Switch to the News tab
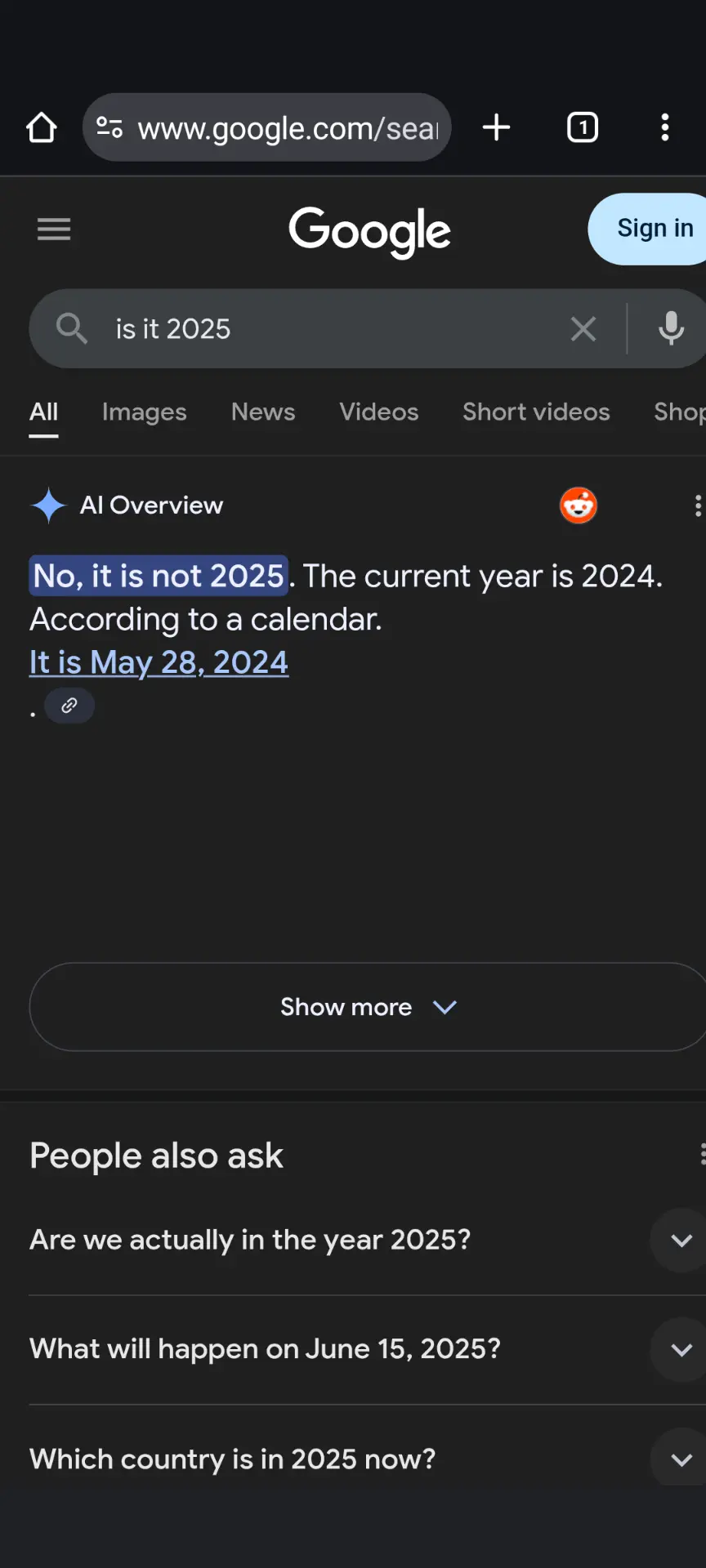The width and height of the screenshot is (706, 1568). click(x=263, y=412)
